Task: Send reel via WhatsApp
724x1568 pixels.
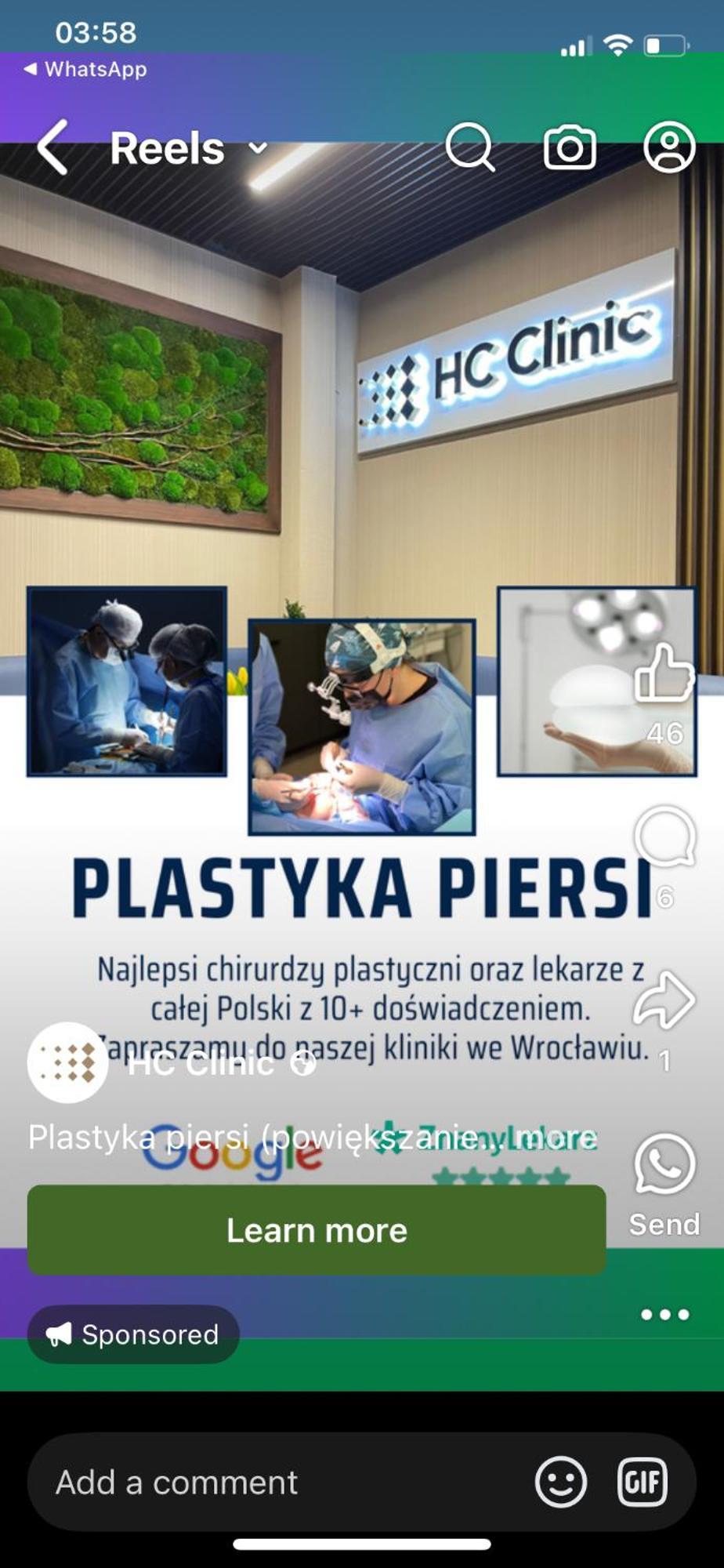Action: (664, 1166)
